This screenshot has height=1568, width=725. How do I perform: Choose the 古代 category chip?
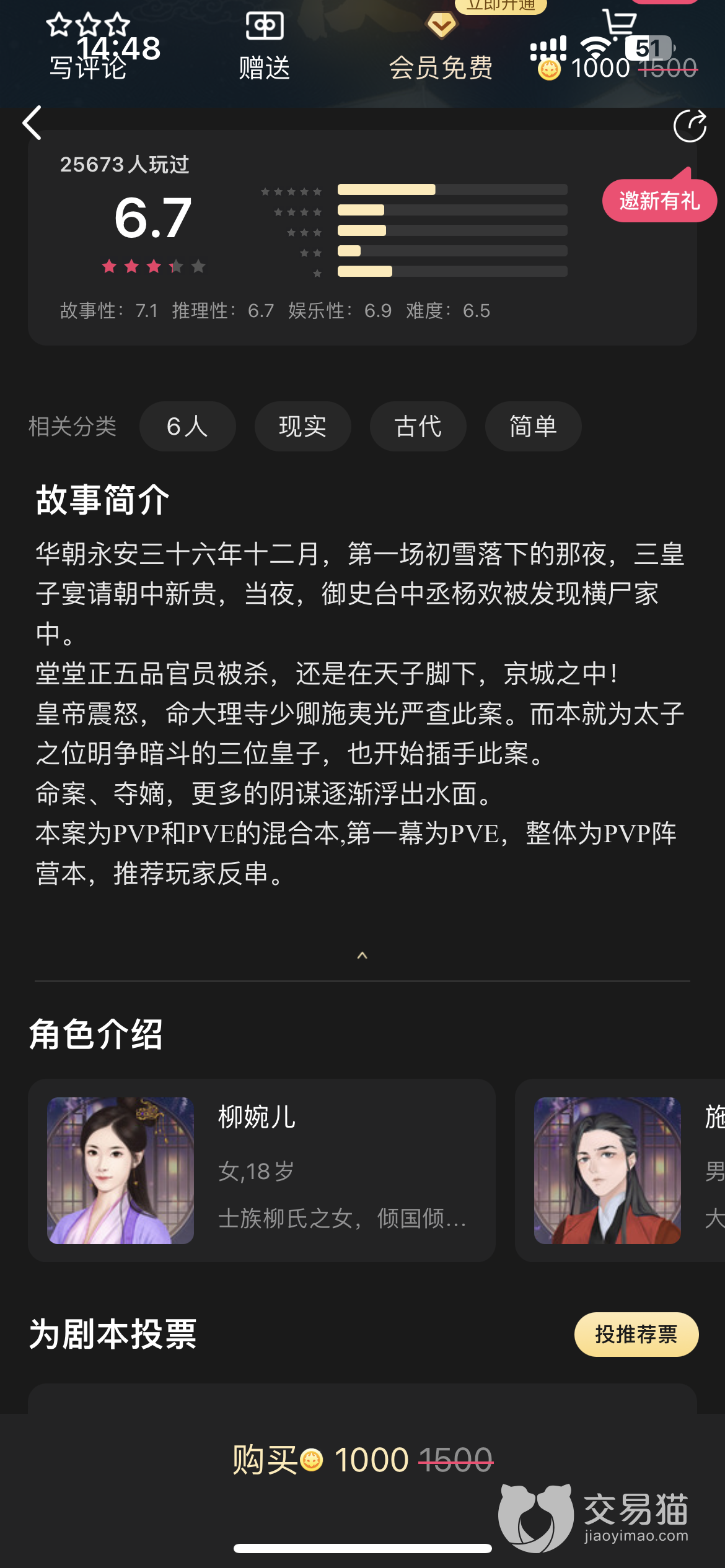[x=418, y=427]
